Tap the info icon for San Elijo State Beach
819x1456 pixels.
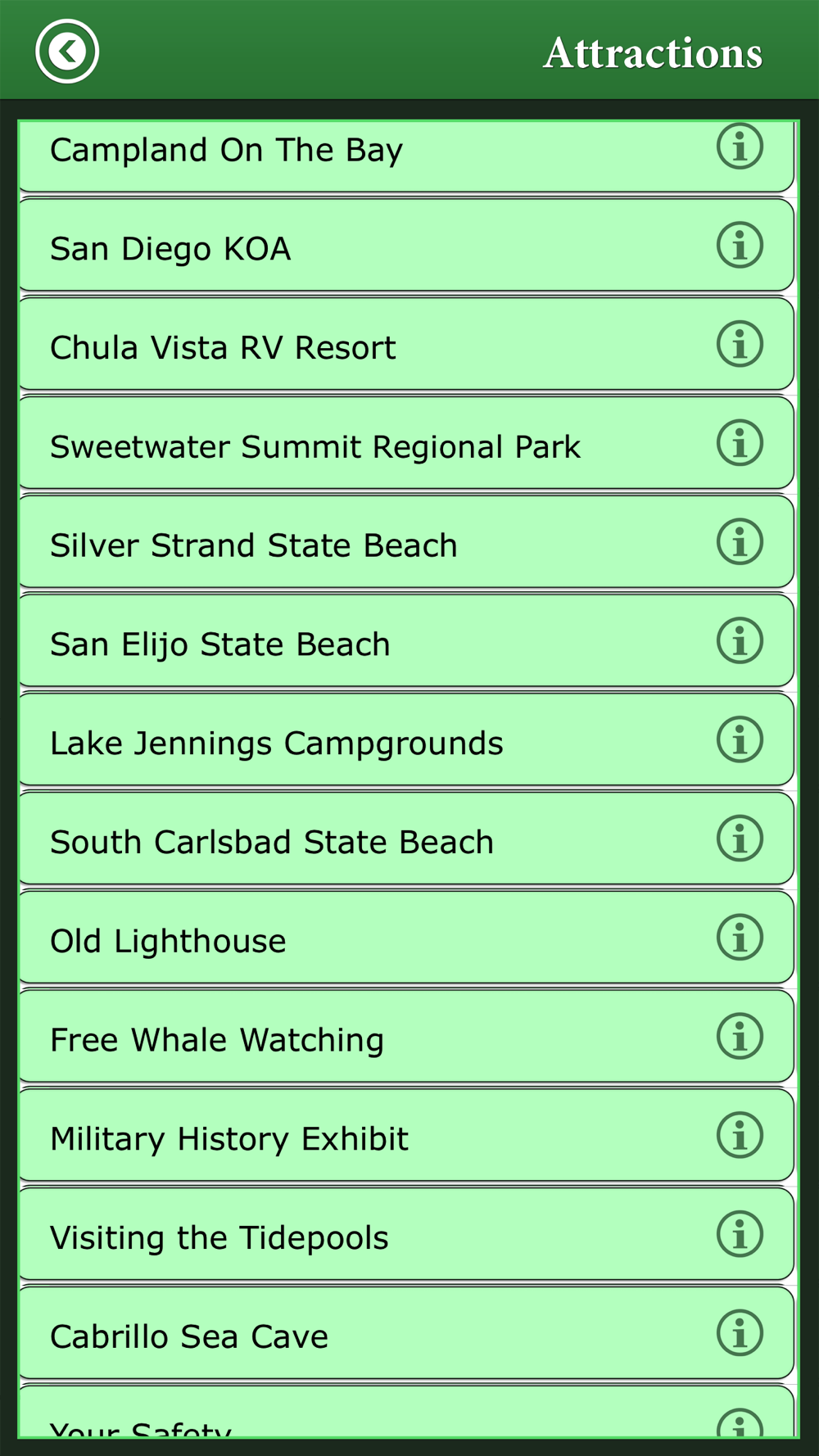point(740,640)
